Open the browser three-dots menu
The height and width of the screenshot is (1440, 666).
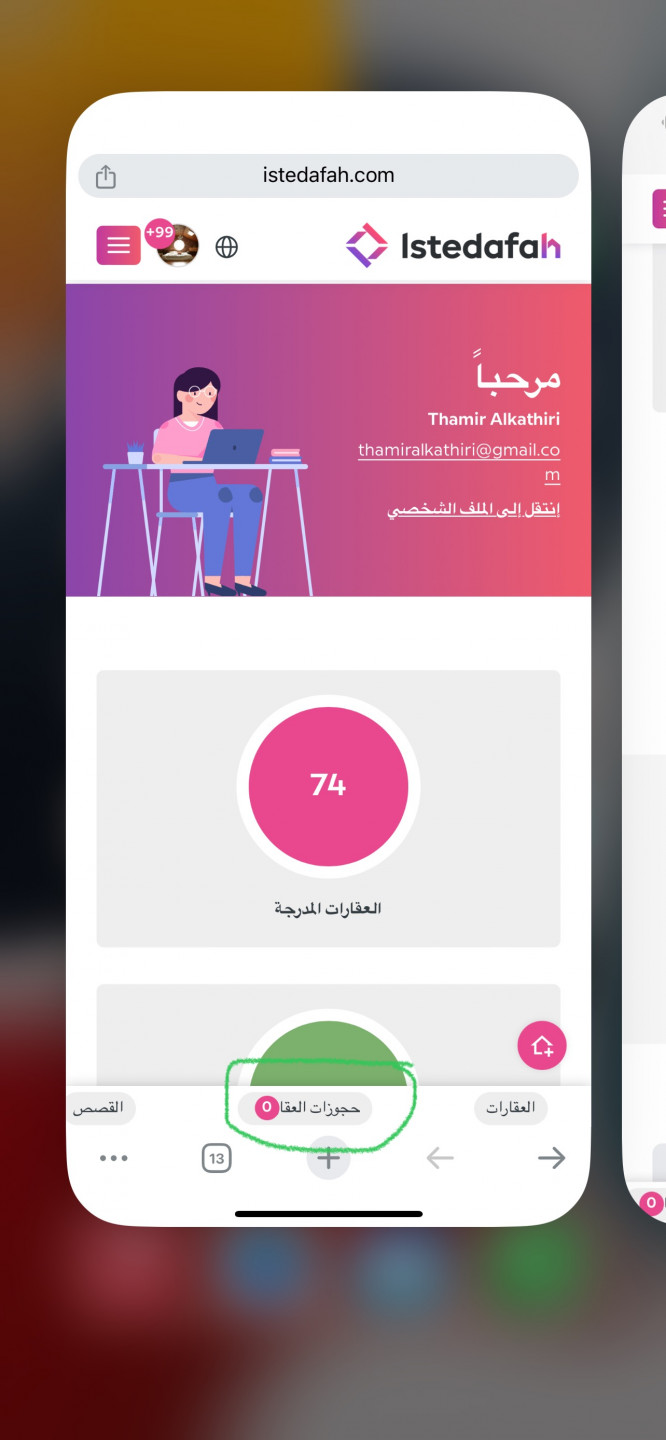pos(114,1158)
